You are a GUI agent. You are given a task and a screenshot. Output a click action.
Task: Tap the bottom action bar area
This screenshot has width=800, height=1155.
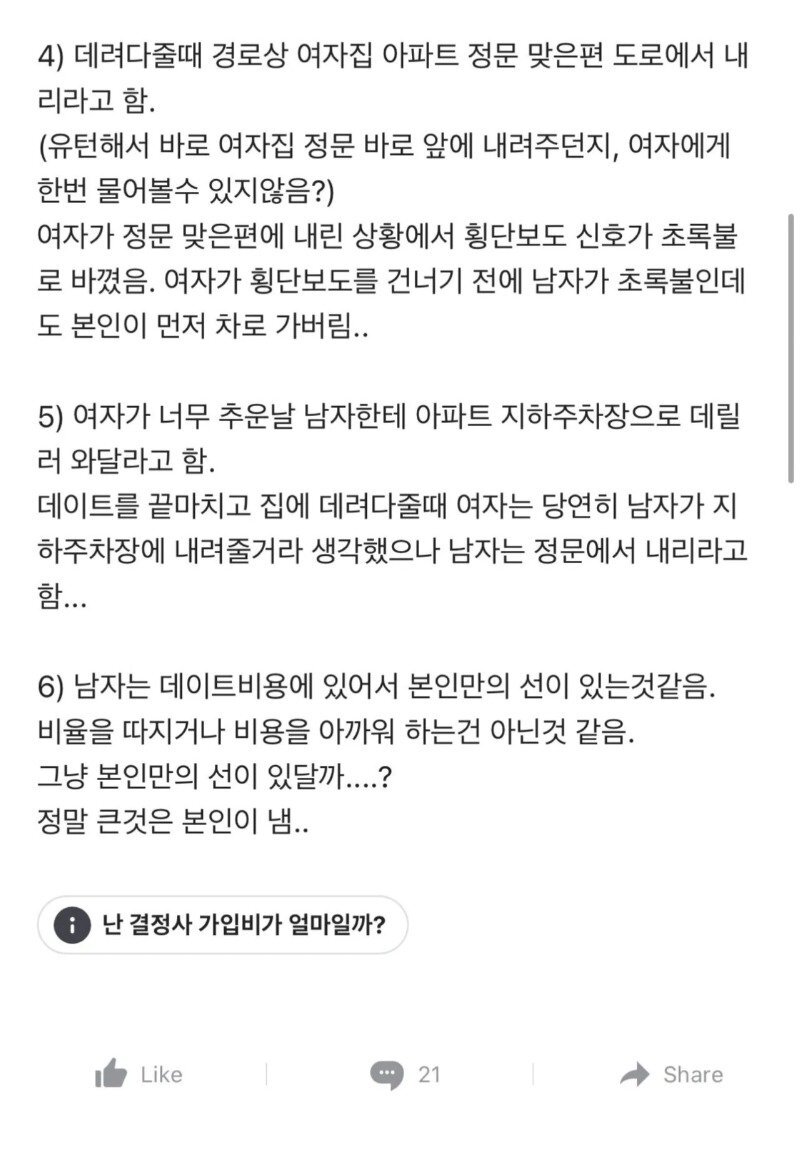(400, 1074)
